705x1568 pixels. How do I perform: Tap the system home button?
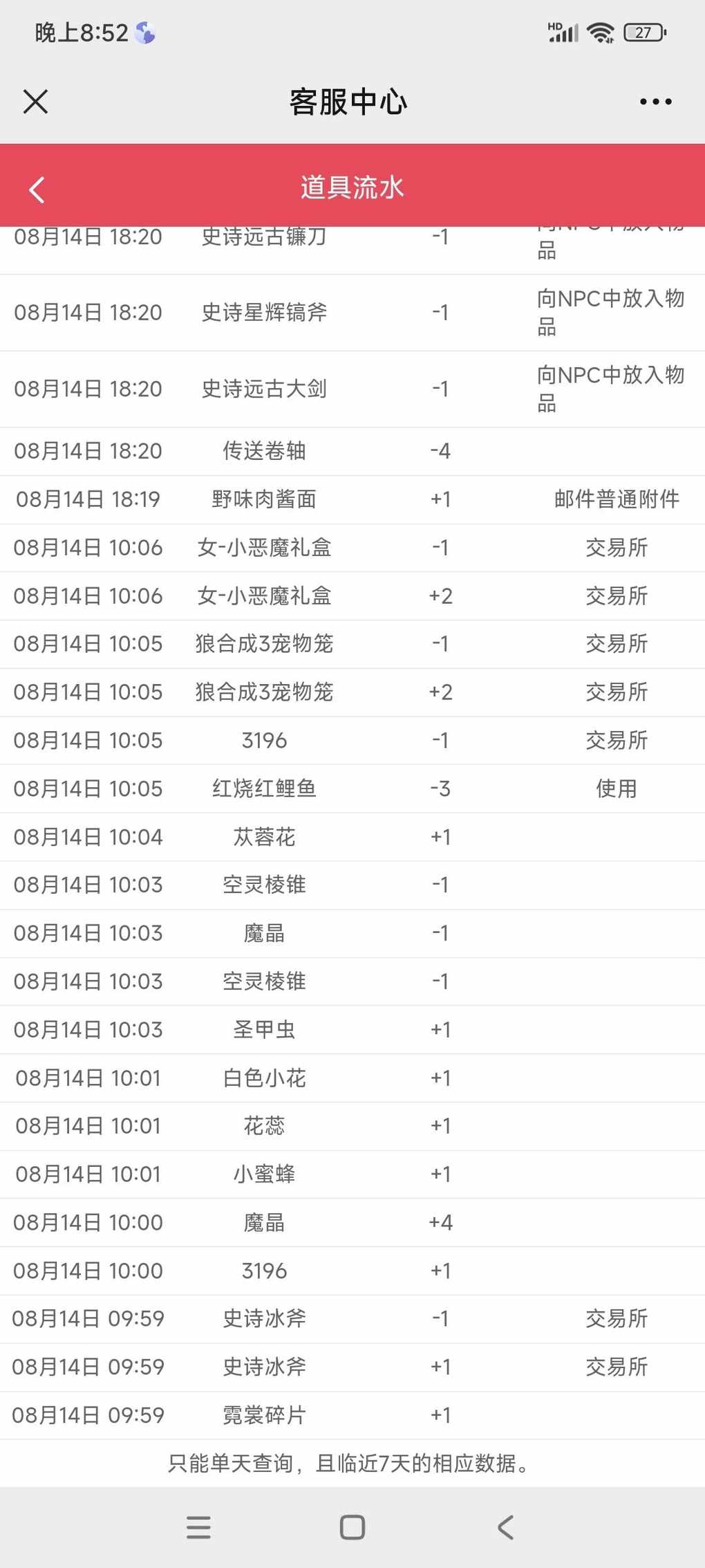pos(352,1527)
